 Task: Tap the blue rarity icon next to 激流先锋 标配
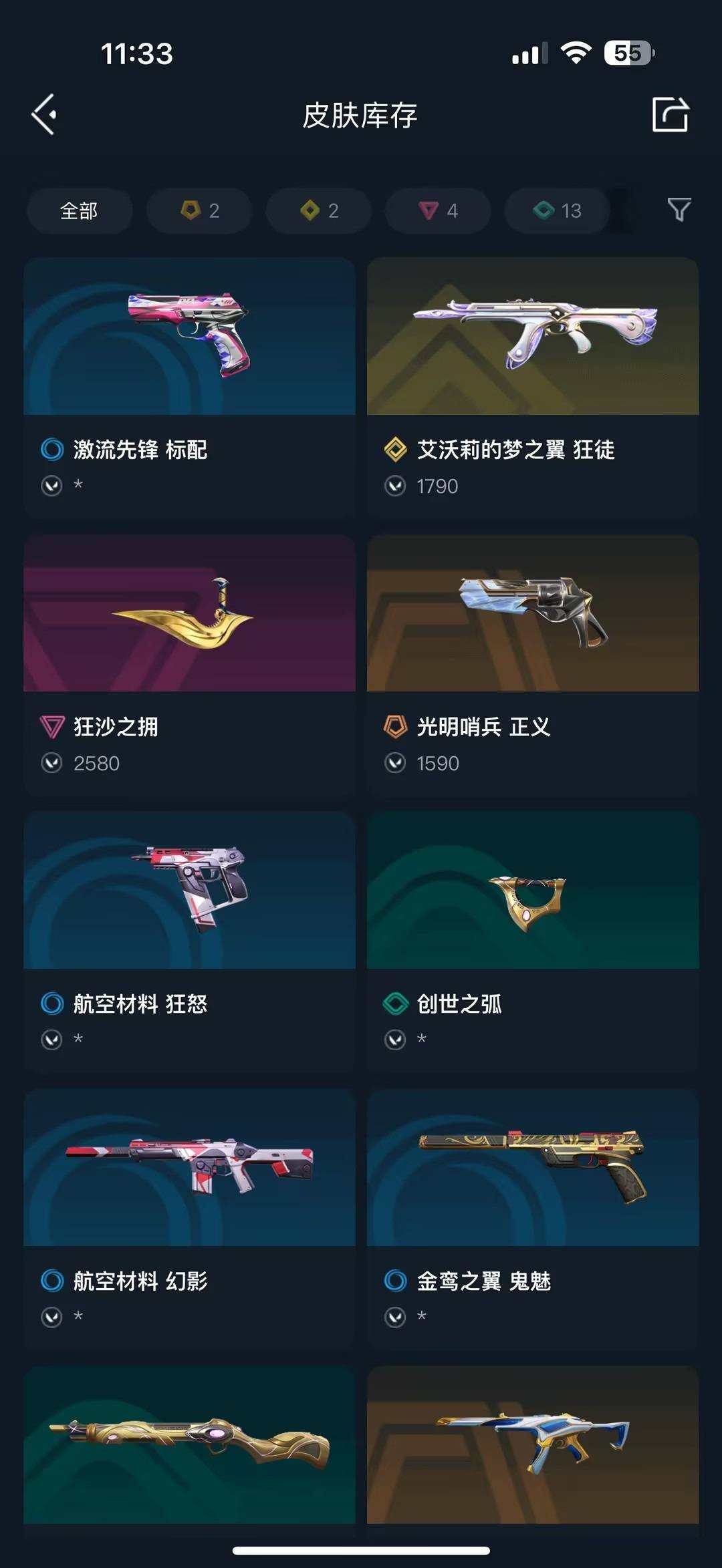tap(51, 451)
